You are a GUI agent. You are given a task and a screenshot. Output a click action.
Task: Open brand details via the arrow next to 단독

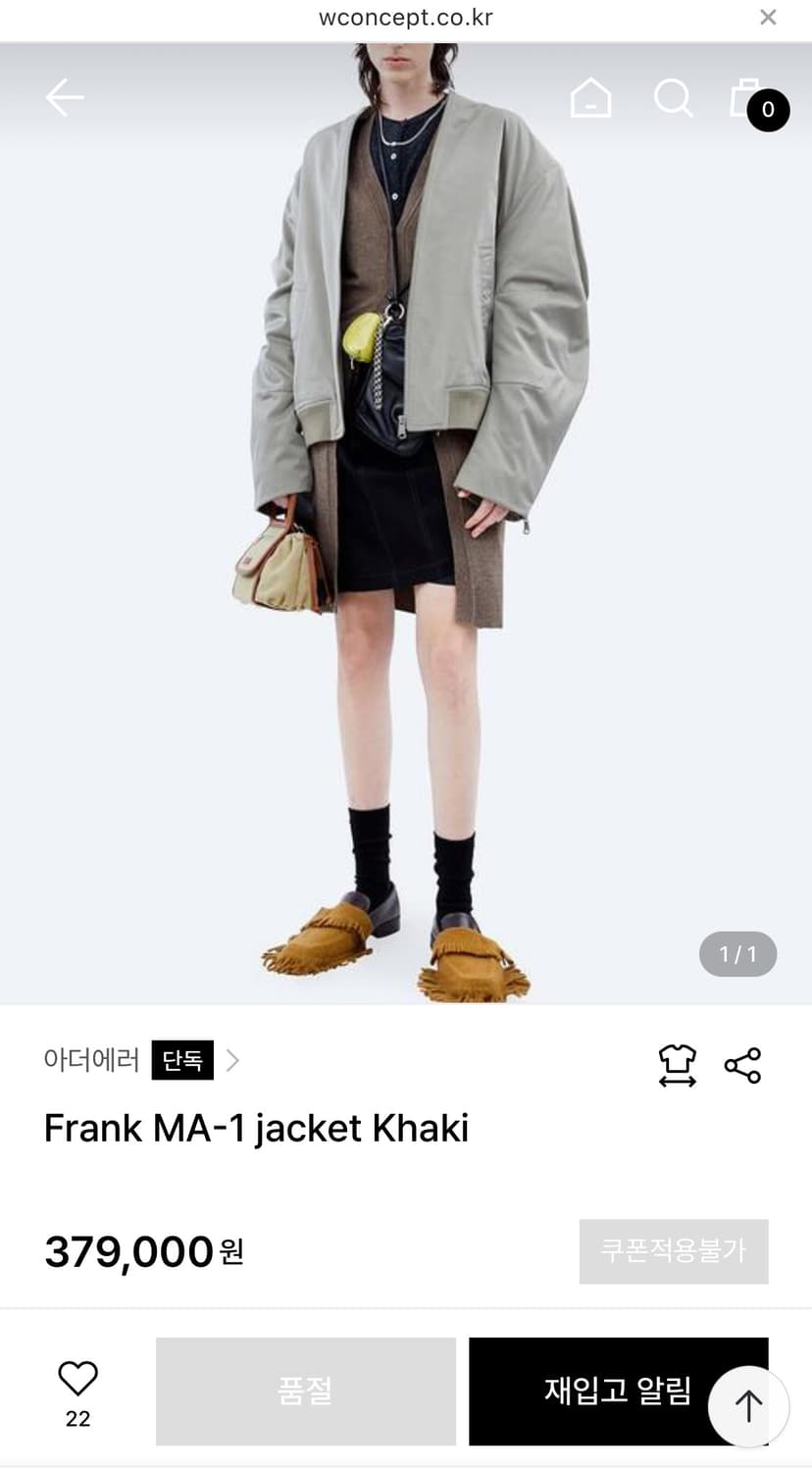tap(231, 1060)
